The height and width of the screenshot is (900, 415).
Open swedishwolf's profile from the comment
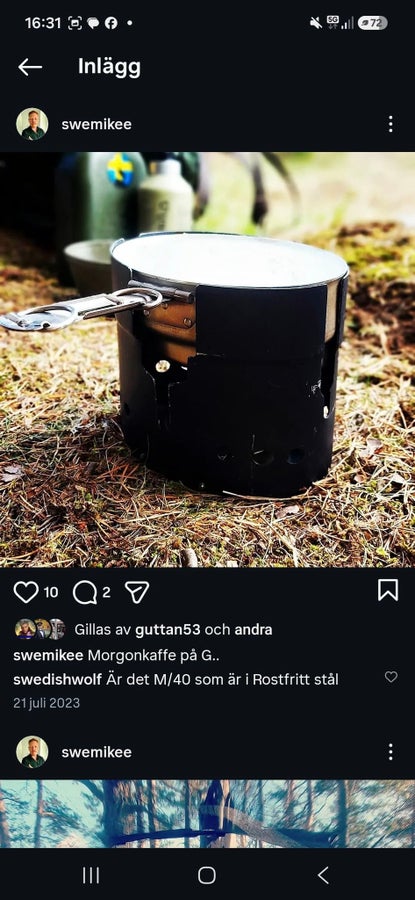click(57, 680)
